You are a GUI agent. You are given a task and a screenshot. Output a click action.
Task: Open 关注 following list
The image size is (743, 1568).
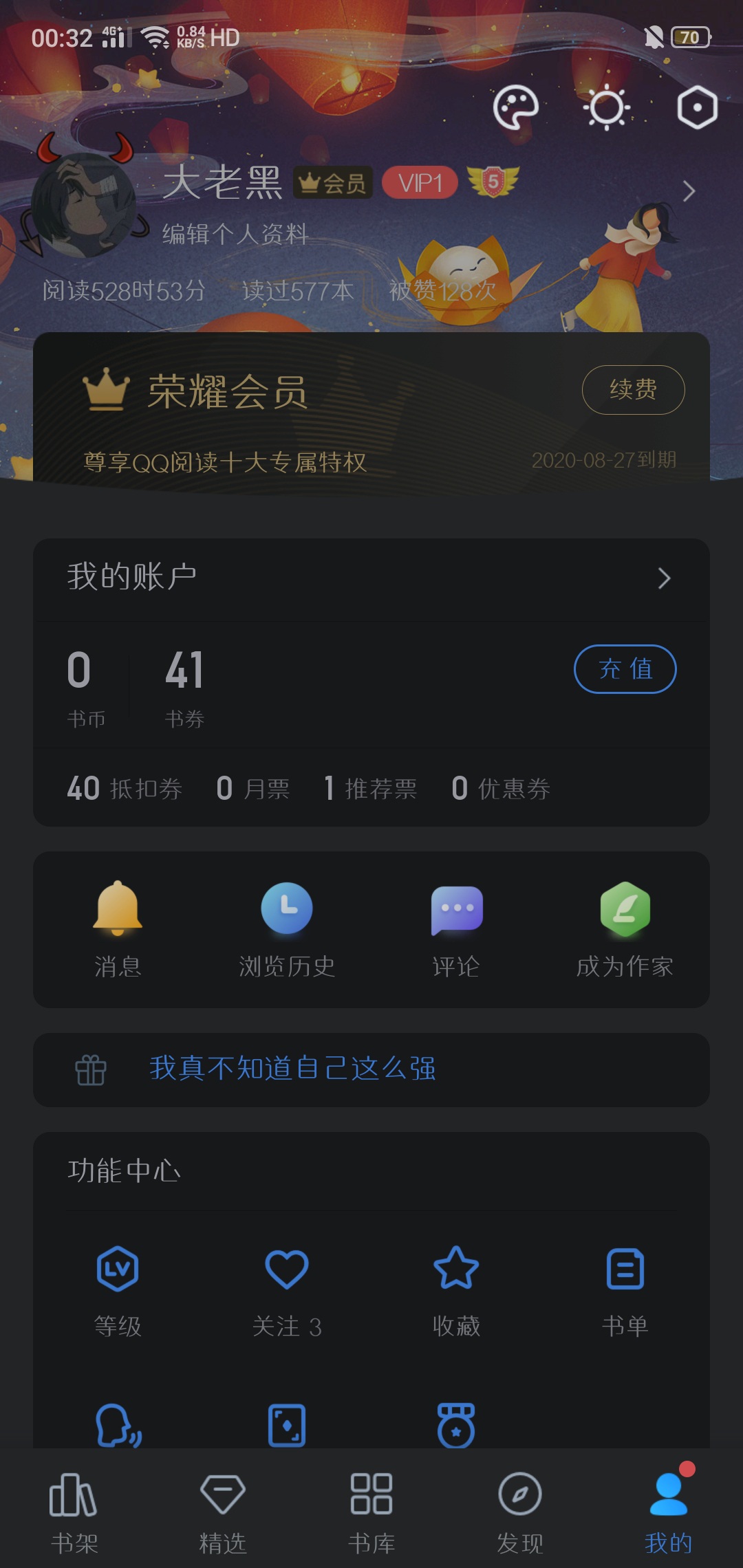coord(287,1289)
